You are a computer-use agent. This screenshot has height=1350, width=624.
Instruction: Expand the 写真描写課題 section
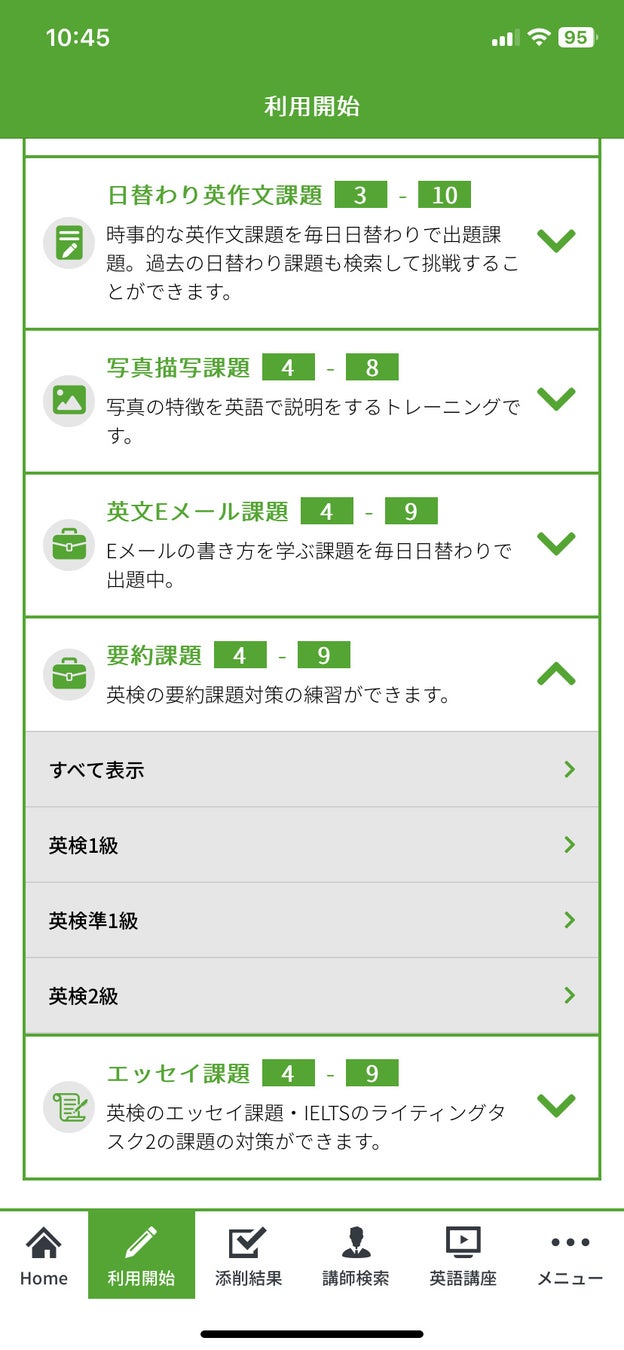coord(556,399)
